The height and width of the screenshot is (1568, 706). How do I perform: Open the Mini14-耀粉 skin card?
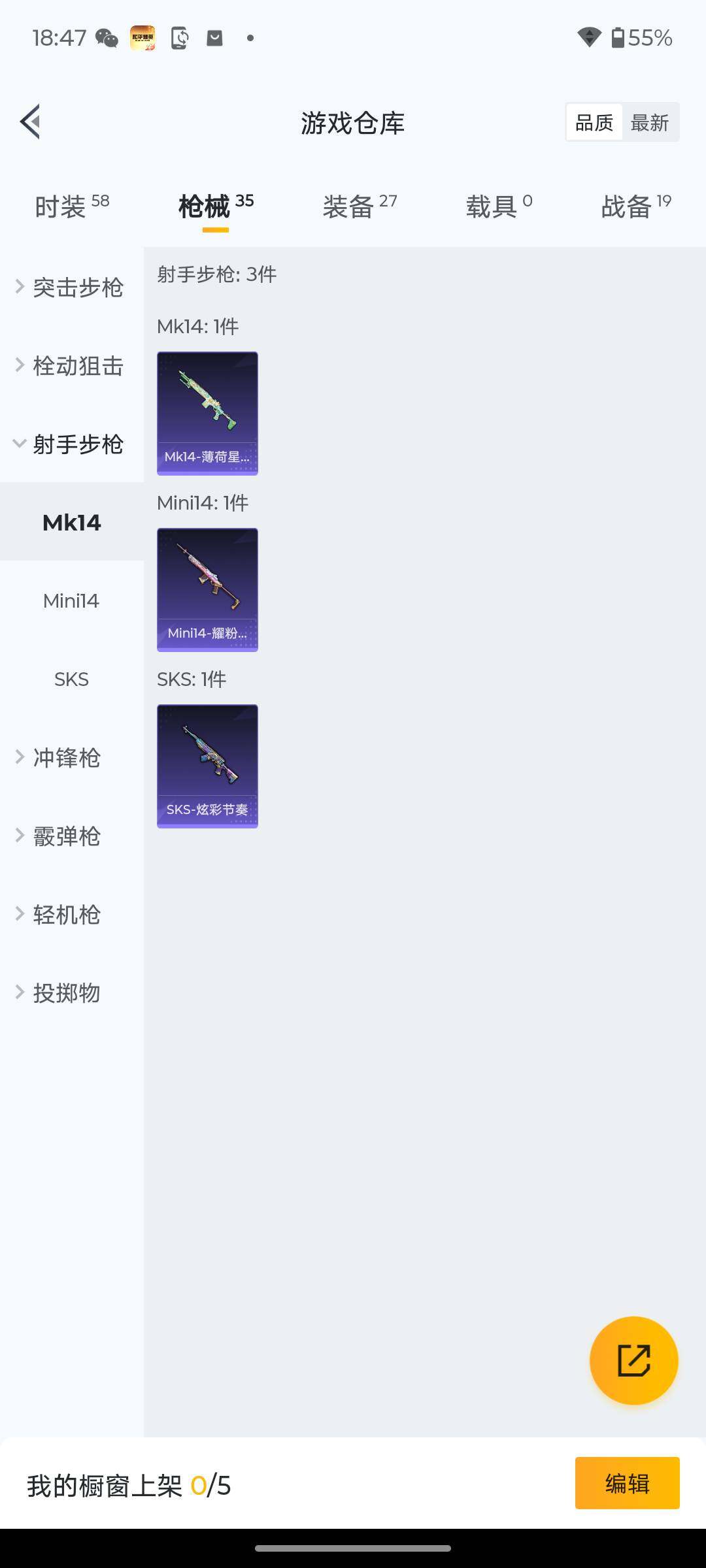[x=207, y=589]
